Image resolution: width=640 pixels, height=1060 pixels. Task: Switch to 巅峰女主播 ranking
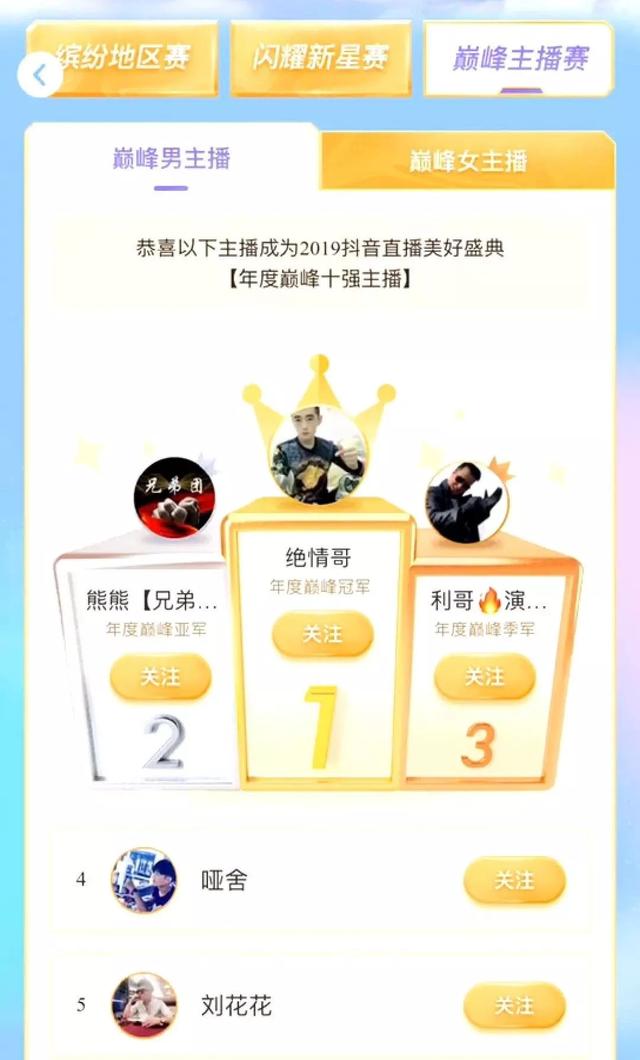(x=468, y=161)
